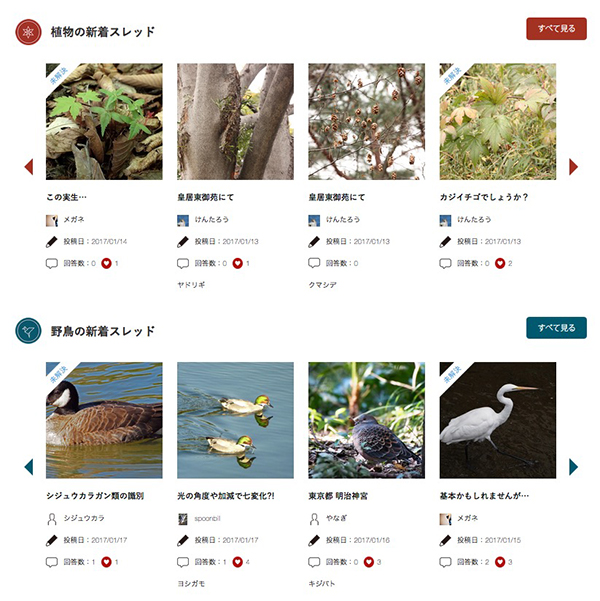Show previous bird threads with the left arrow
Image resolution: width=600 pixels, height=601 pixels.
pyautogui.click(x=29, y=466)
